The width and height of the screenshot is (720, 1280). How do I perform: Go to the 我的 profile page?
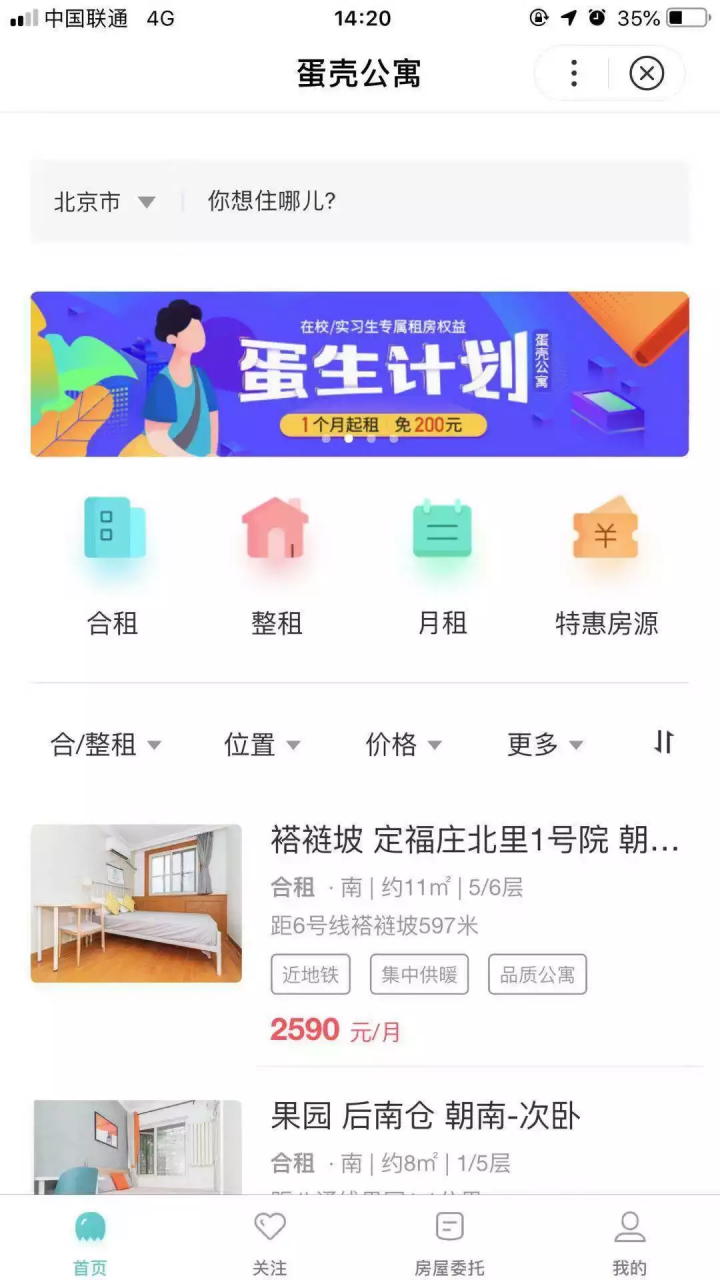point(629,1237)
